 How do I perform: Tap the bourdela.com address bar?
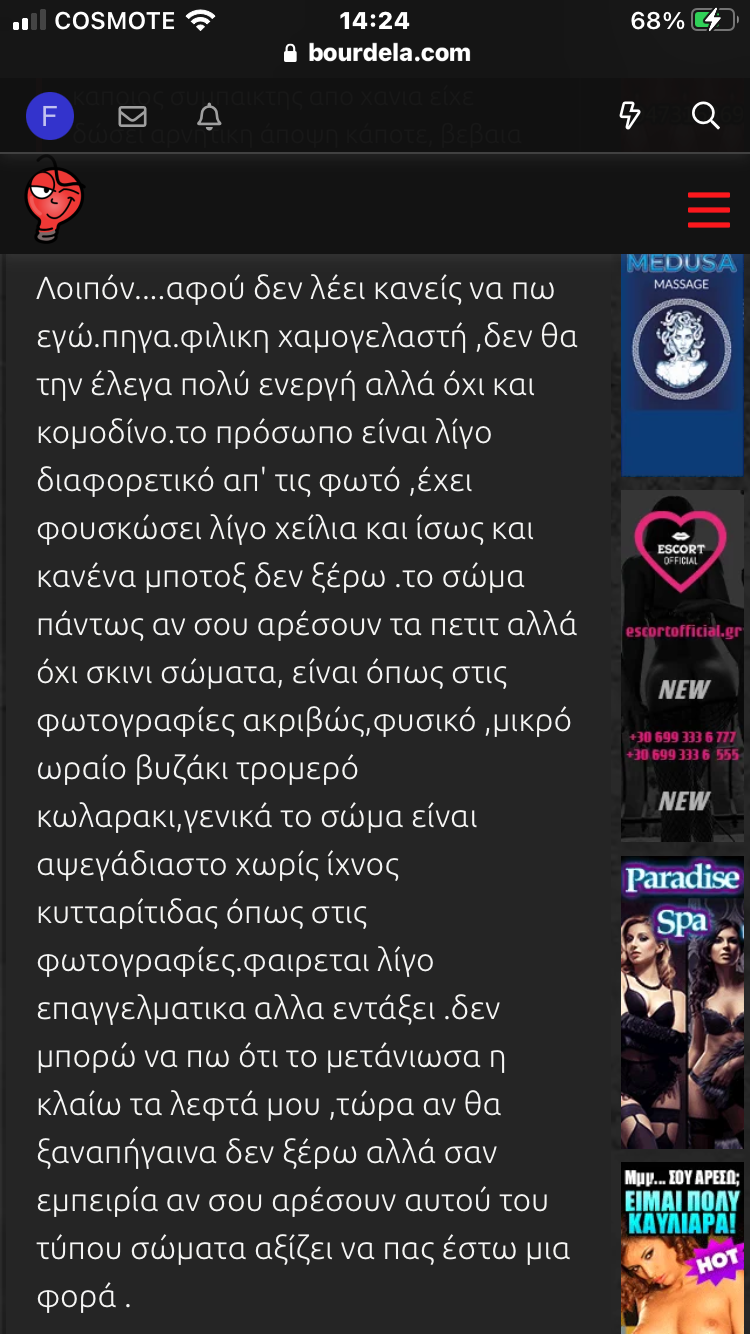click(376, 53)
